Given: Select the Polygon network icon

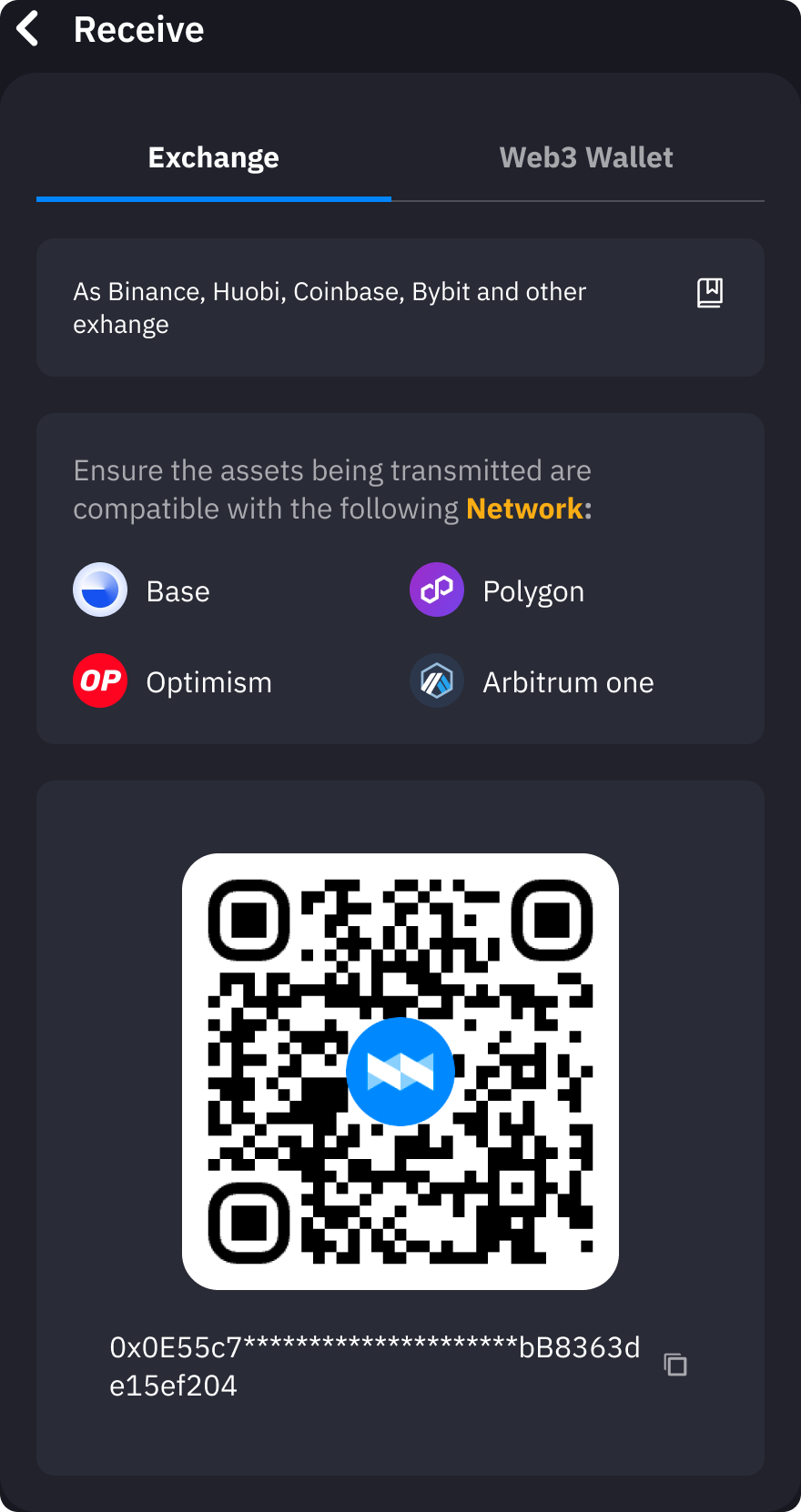Looking at the screenshot, I should 436,590.
